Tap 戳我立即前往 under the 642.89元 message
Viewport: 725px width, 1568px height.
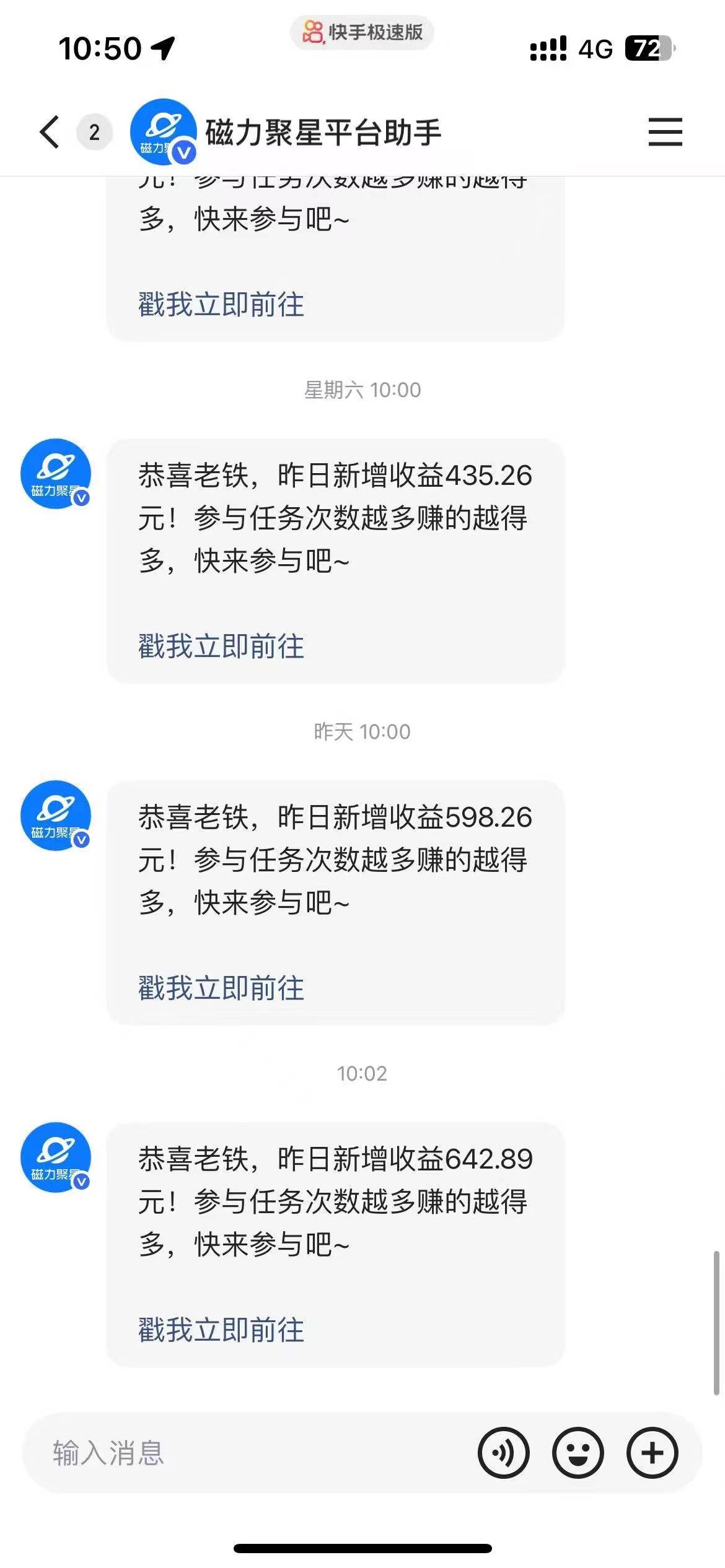point(221,1330)
